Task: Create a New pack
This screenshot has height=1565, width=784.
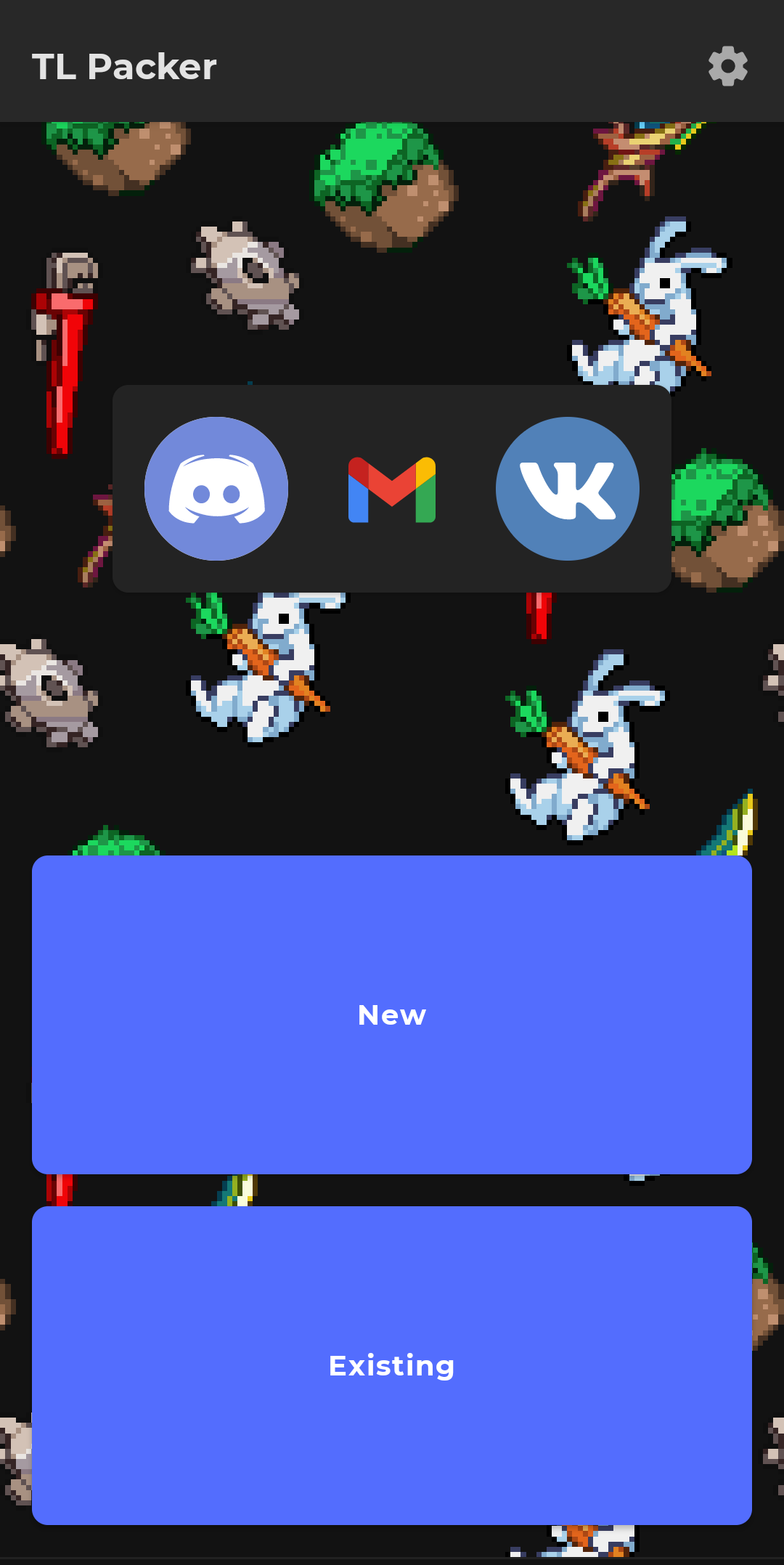Action: (x=392, y=1015)
